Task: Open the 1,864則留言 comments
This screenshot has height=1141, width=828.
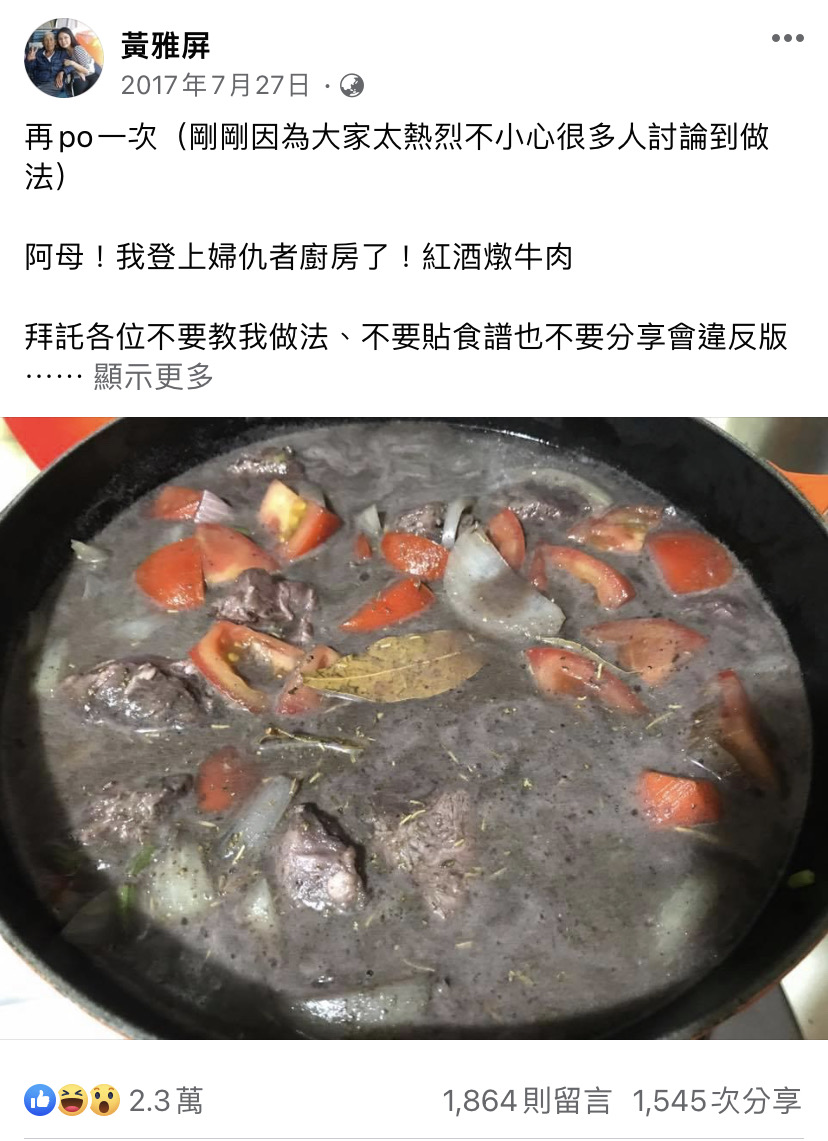Action: pyautogui.click(x=526, y=1101)
